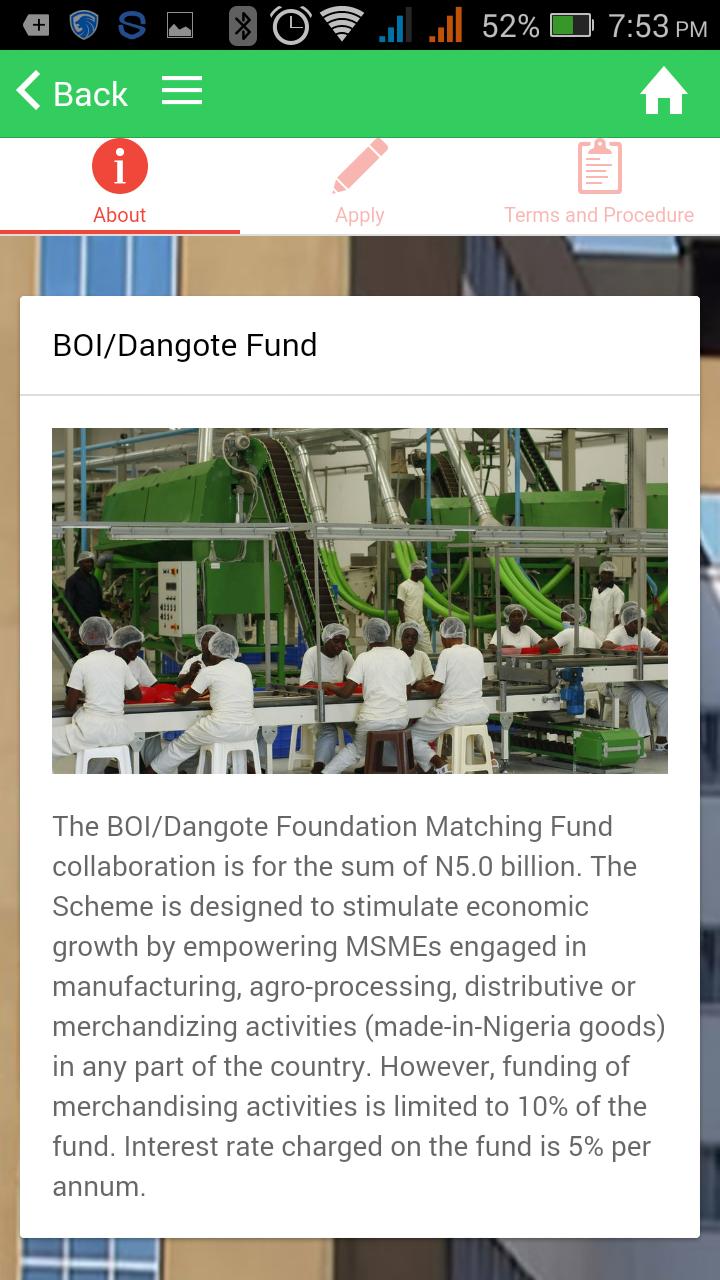Viewport: 720px width, 1280px height.
Task: Open the Home screen icon
Action: coord(663,91)
